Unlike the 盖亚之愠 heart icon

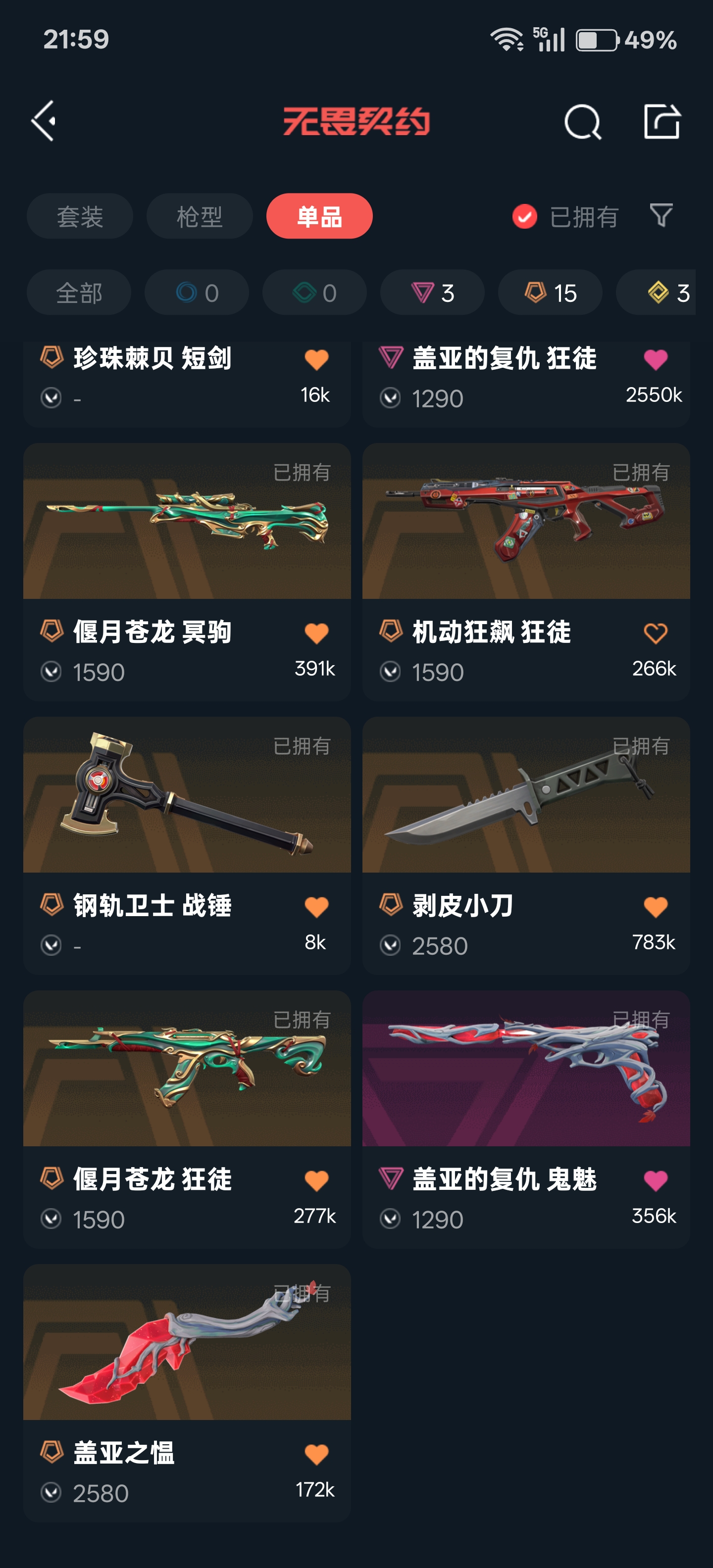pos(316,1455)
